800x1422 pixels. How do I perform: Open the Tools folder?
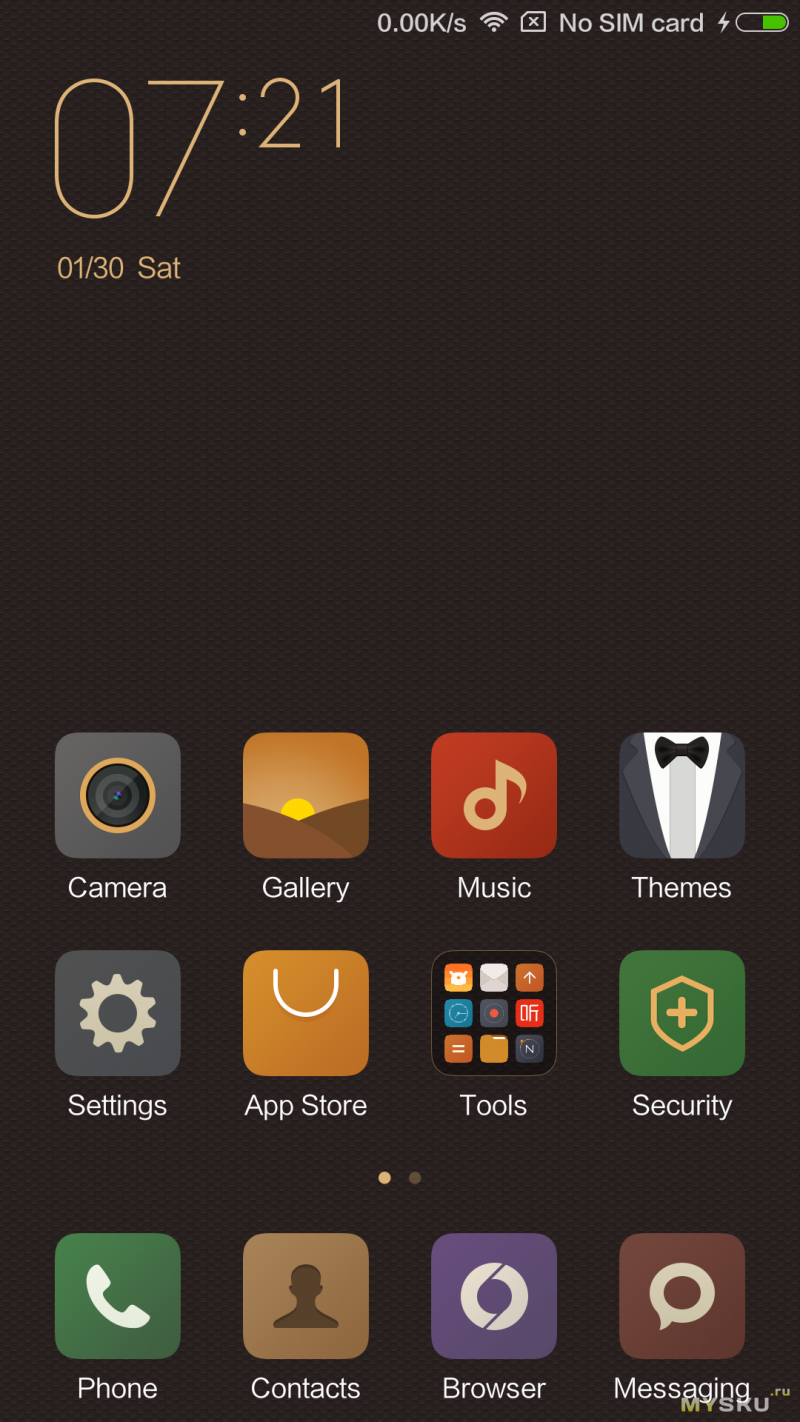coord(494,1013)
